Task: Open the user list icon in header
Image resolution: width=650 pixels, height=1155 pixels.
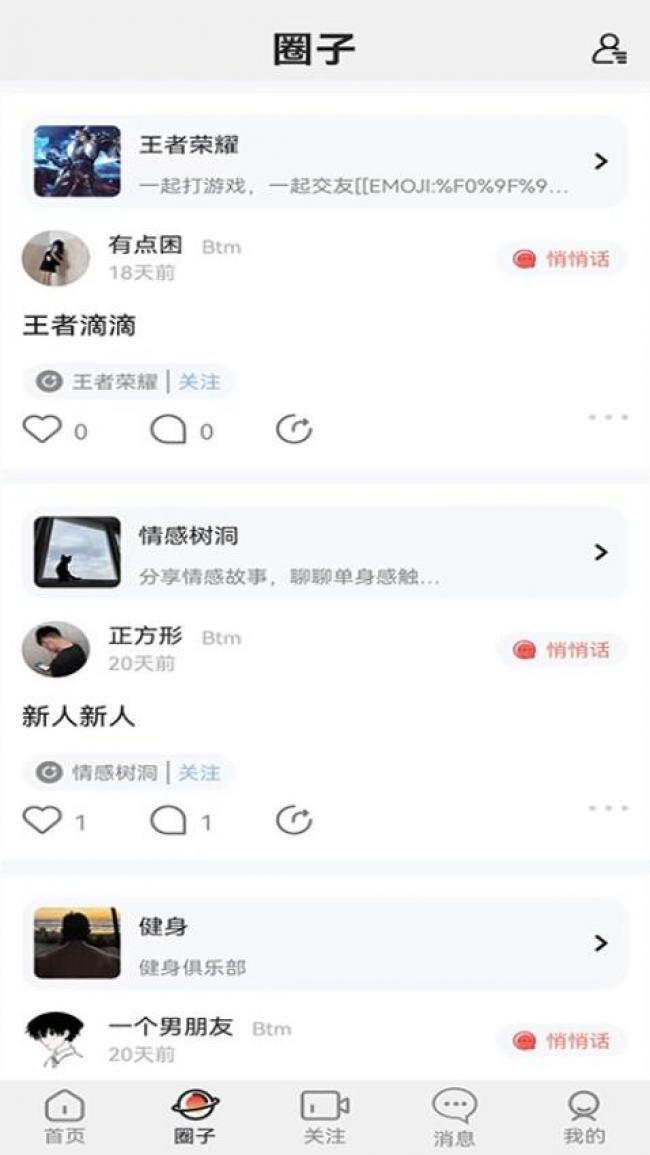Action: 609,49
